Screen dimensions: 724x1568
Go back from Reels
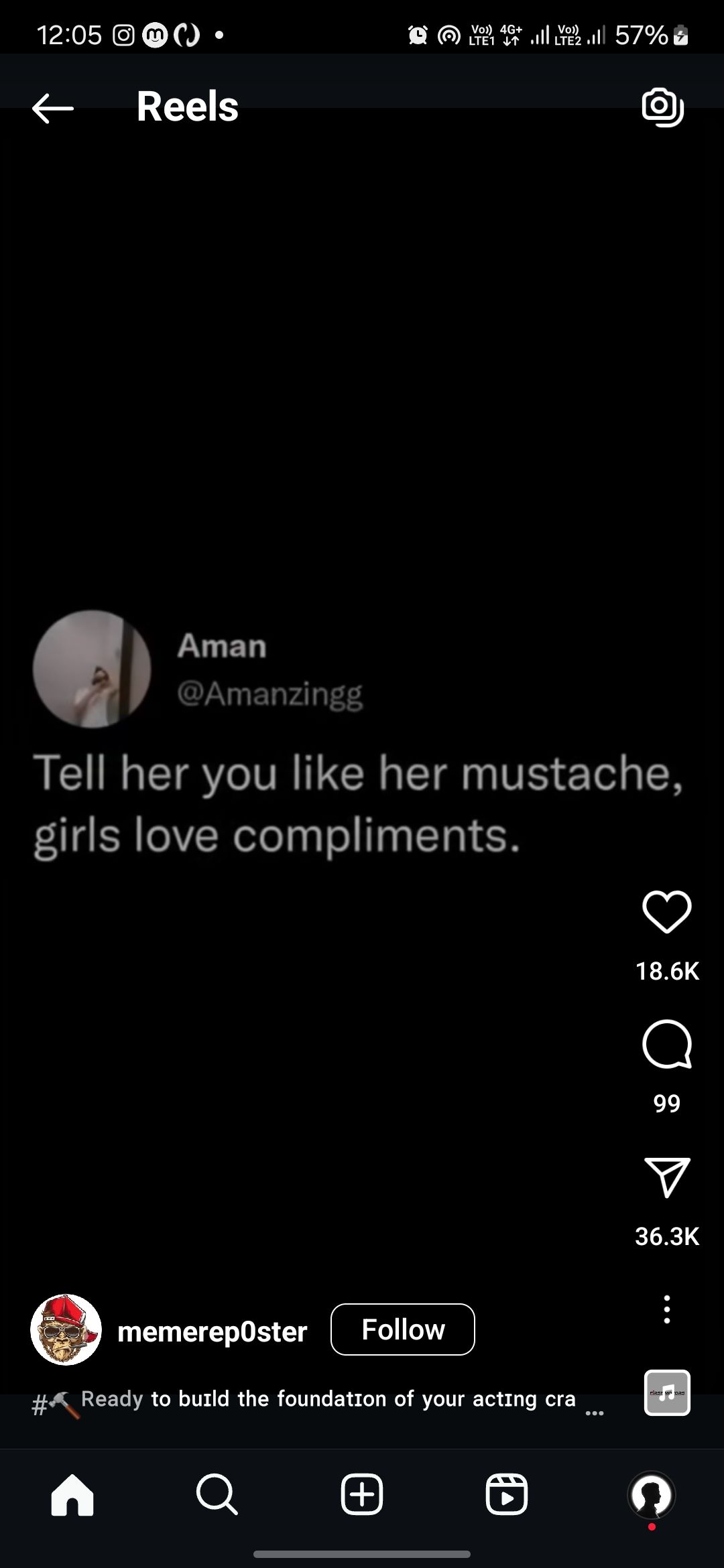pyautogui.click(x=52, y=108)
